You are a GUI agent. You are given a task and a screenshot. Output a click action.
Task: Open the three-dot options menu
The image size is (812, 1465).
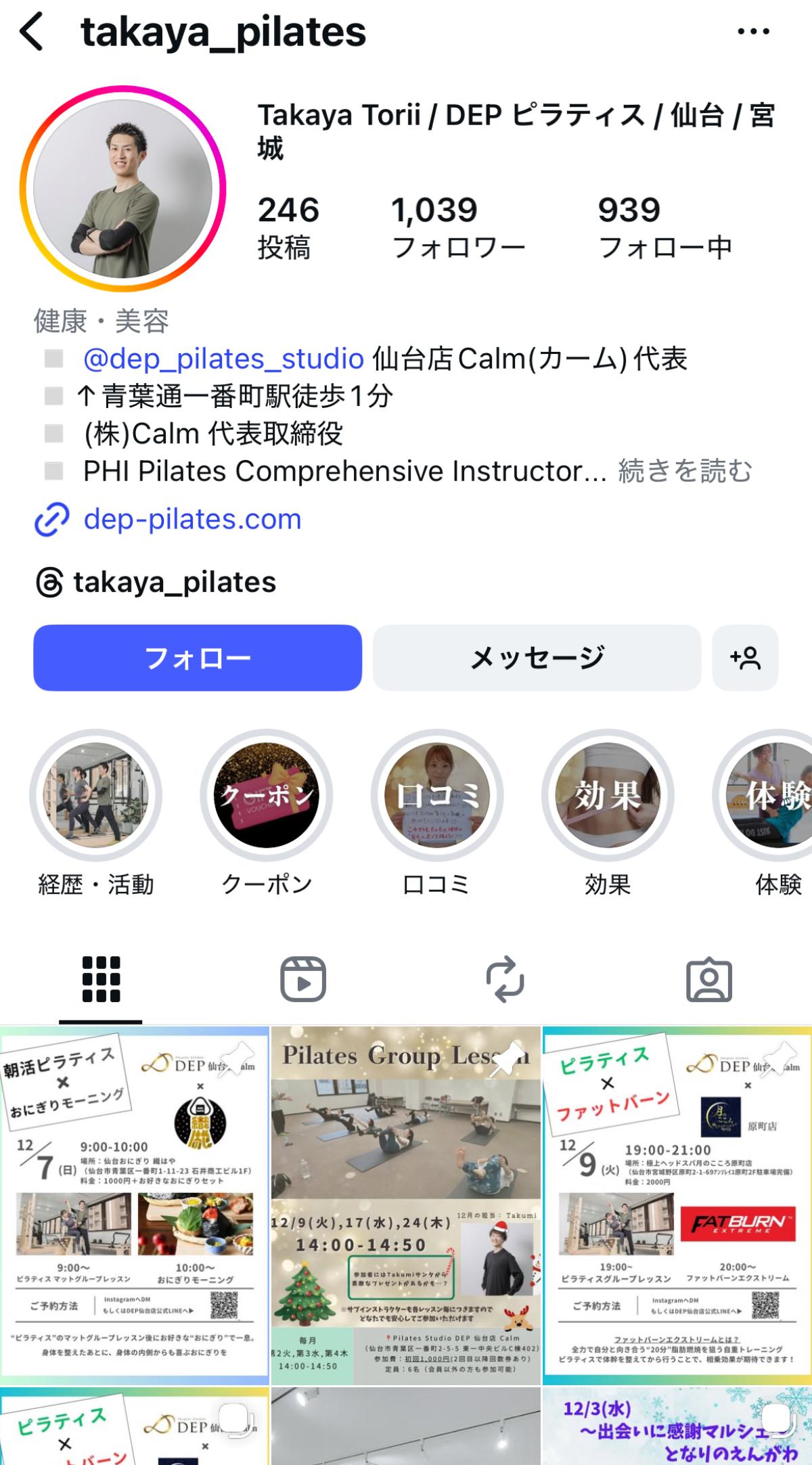pyautogui.click(x=753, y=32)
